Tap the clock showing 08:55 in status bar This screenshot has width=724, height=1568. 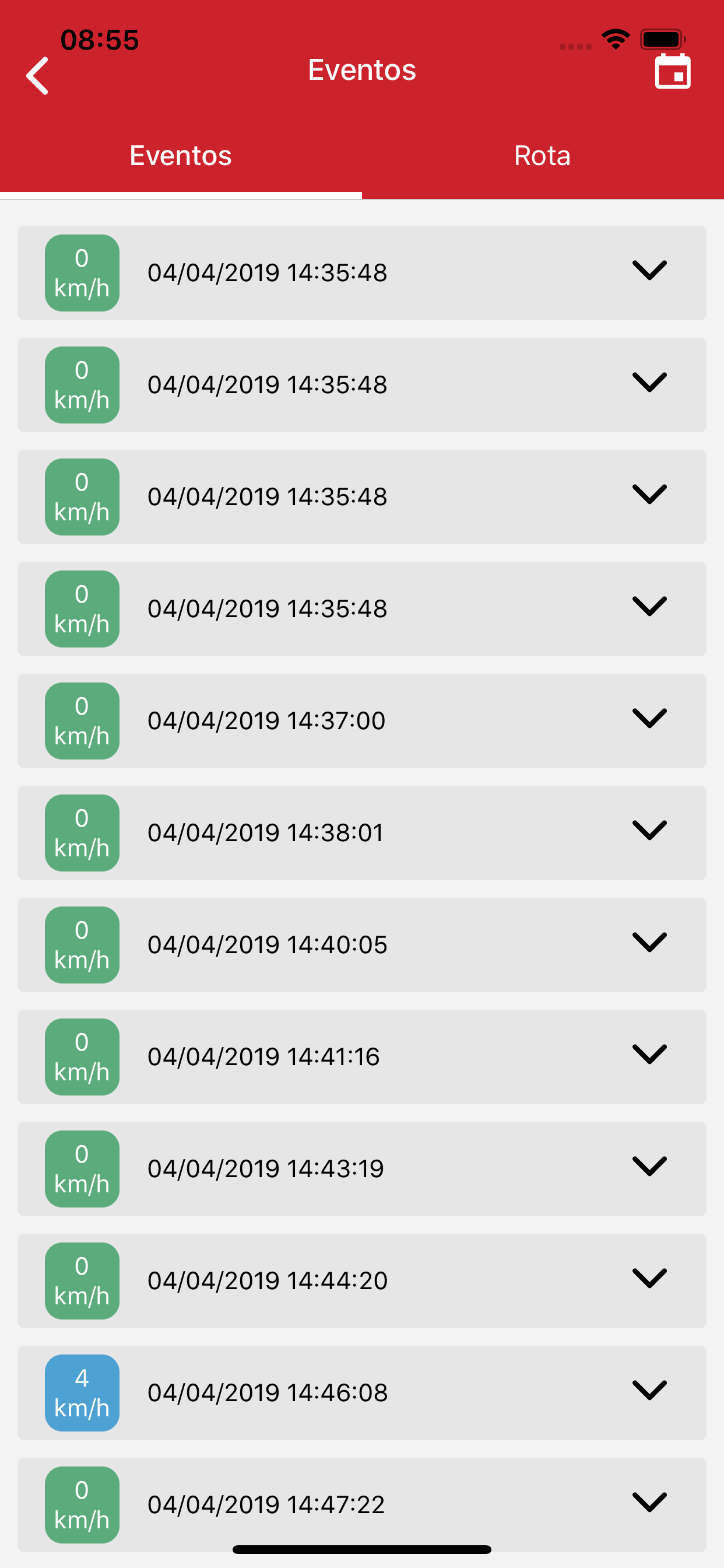[99, 39]
